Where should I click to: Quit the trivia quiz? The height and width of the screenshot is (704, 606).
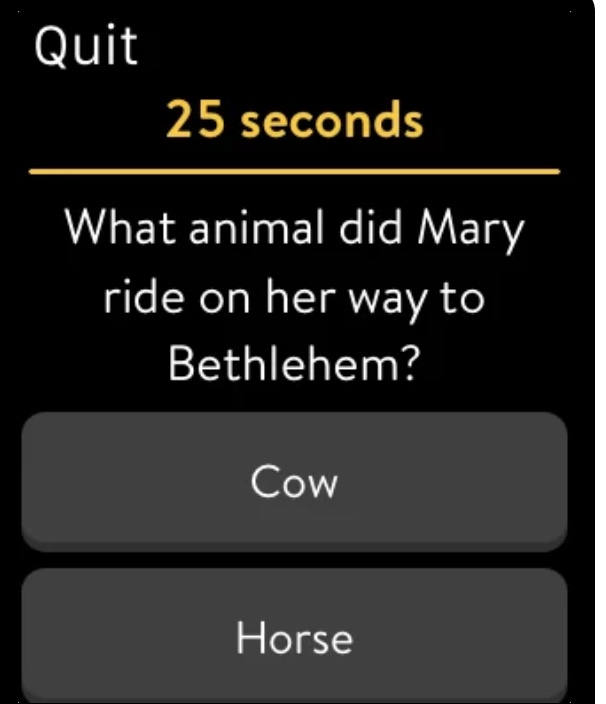point(85,45)
